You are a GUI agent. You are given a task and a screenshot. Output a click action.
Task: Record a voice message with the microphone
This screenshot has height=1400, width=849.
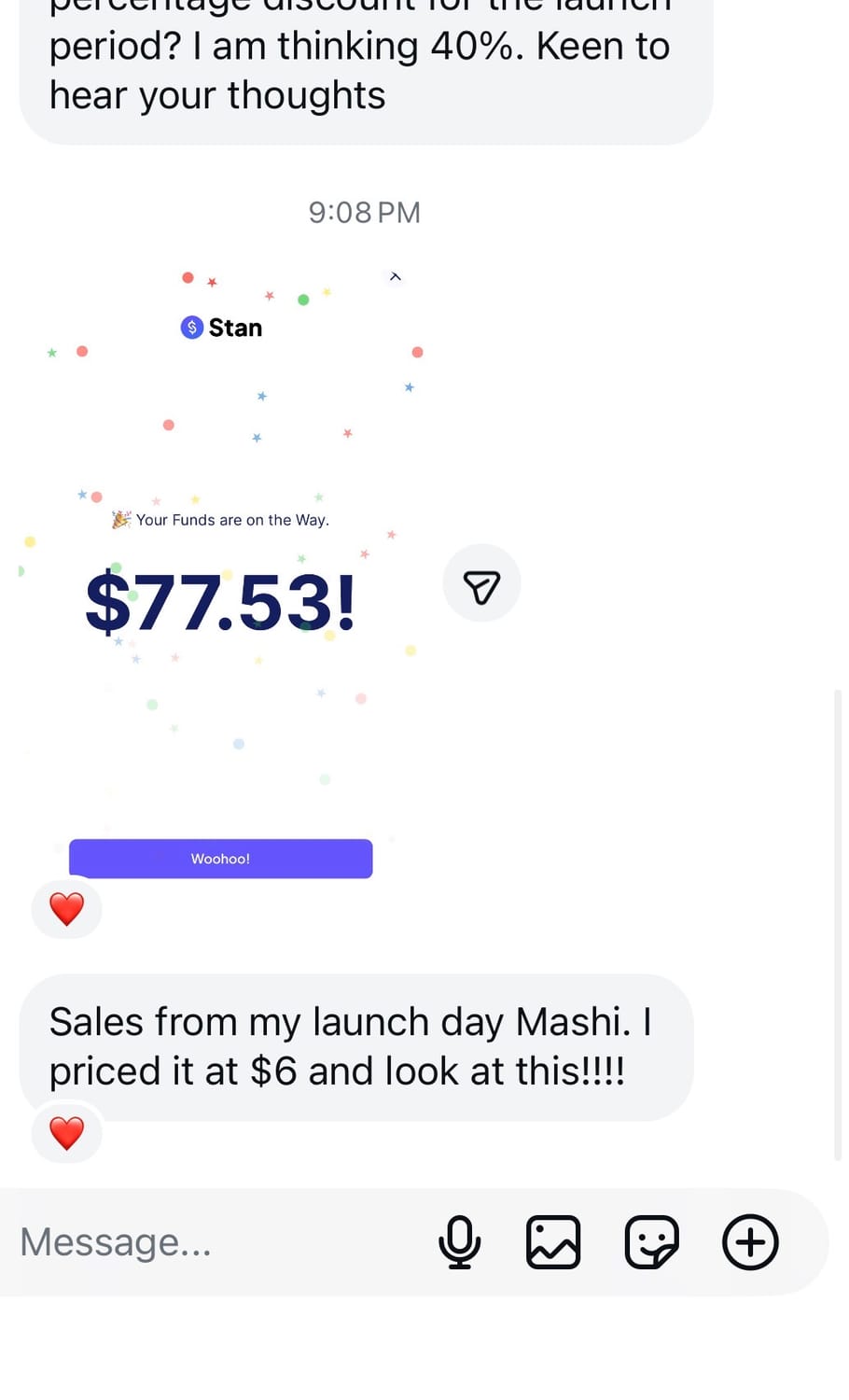coord(459,1242)
